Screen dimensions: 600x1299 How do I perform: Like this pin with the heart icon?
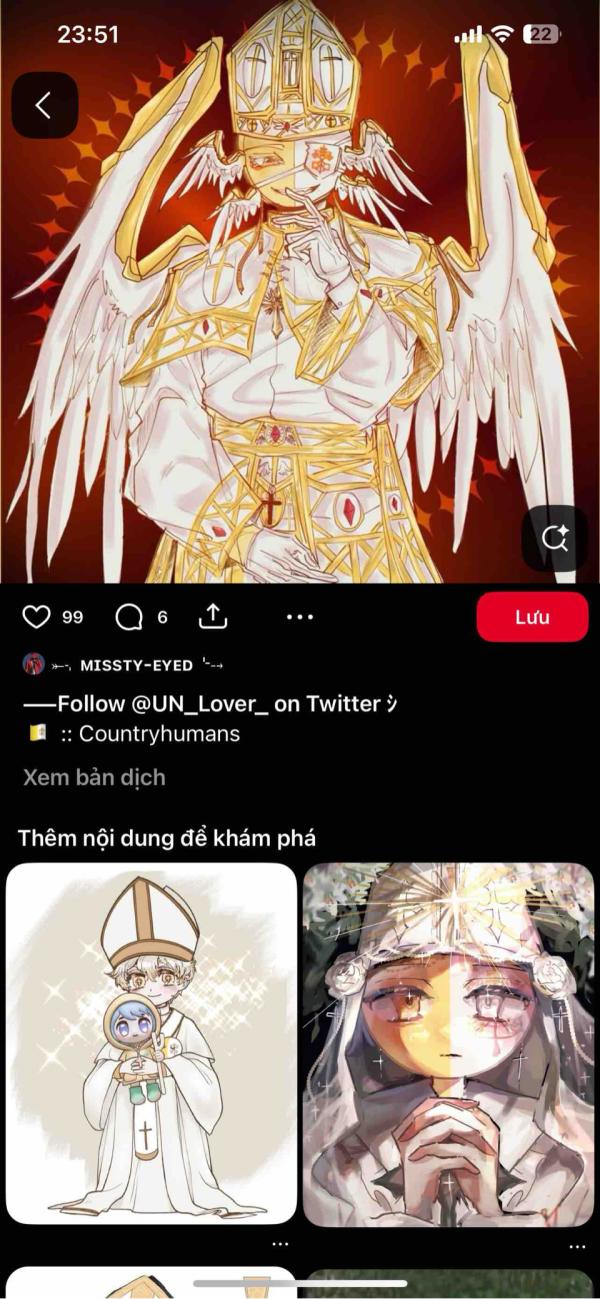[36, 617]
